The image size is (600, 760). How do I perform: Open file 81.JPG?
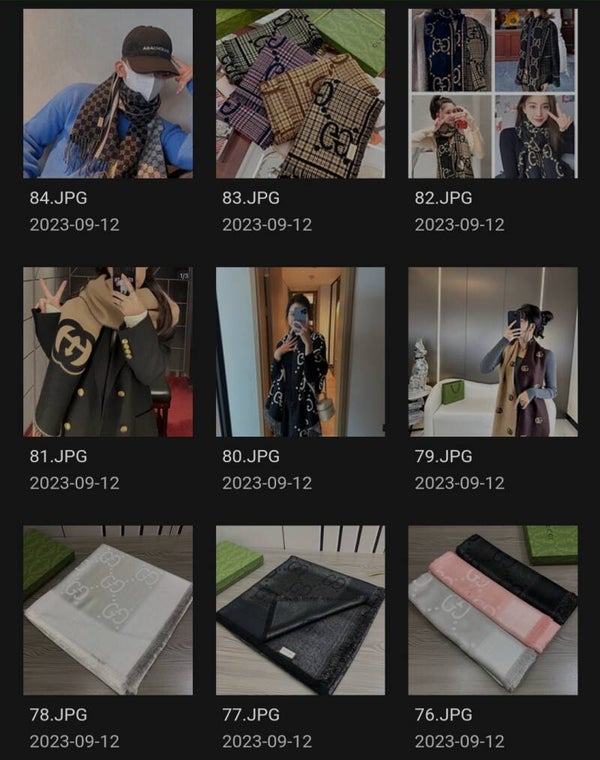108,351
